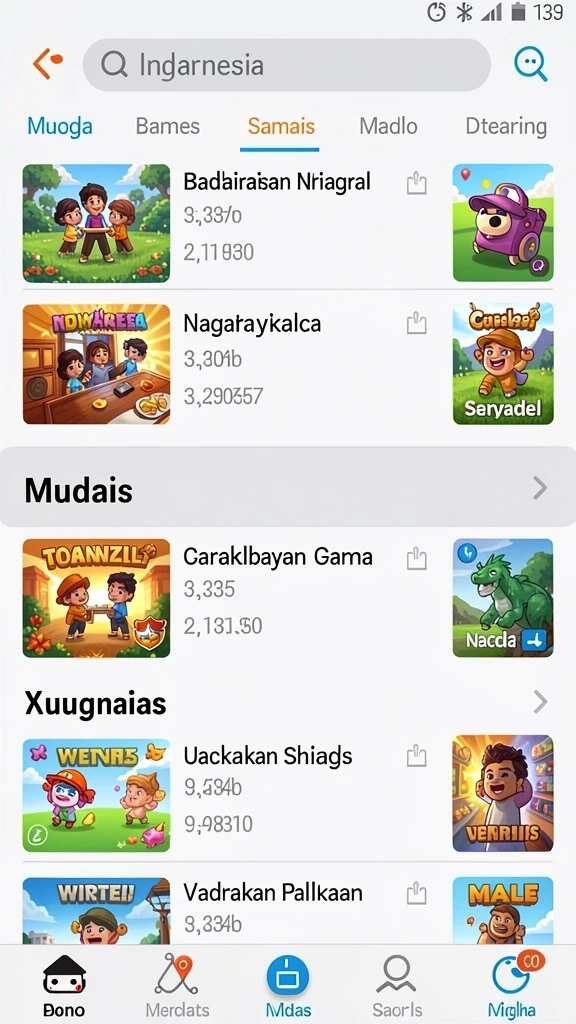The width and height of the screenshot is (576, 1024).
Task: Share the Nagaraykalca game
Action: click(x=417, y=323)
